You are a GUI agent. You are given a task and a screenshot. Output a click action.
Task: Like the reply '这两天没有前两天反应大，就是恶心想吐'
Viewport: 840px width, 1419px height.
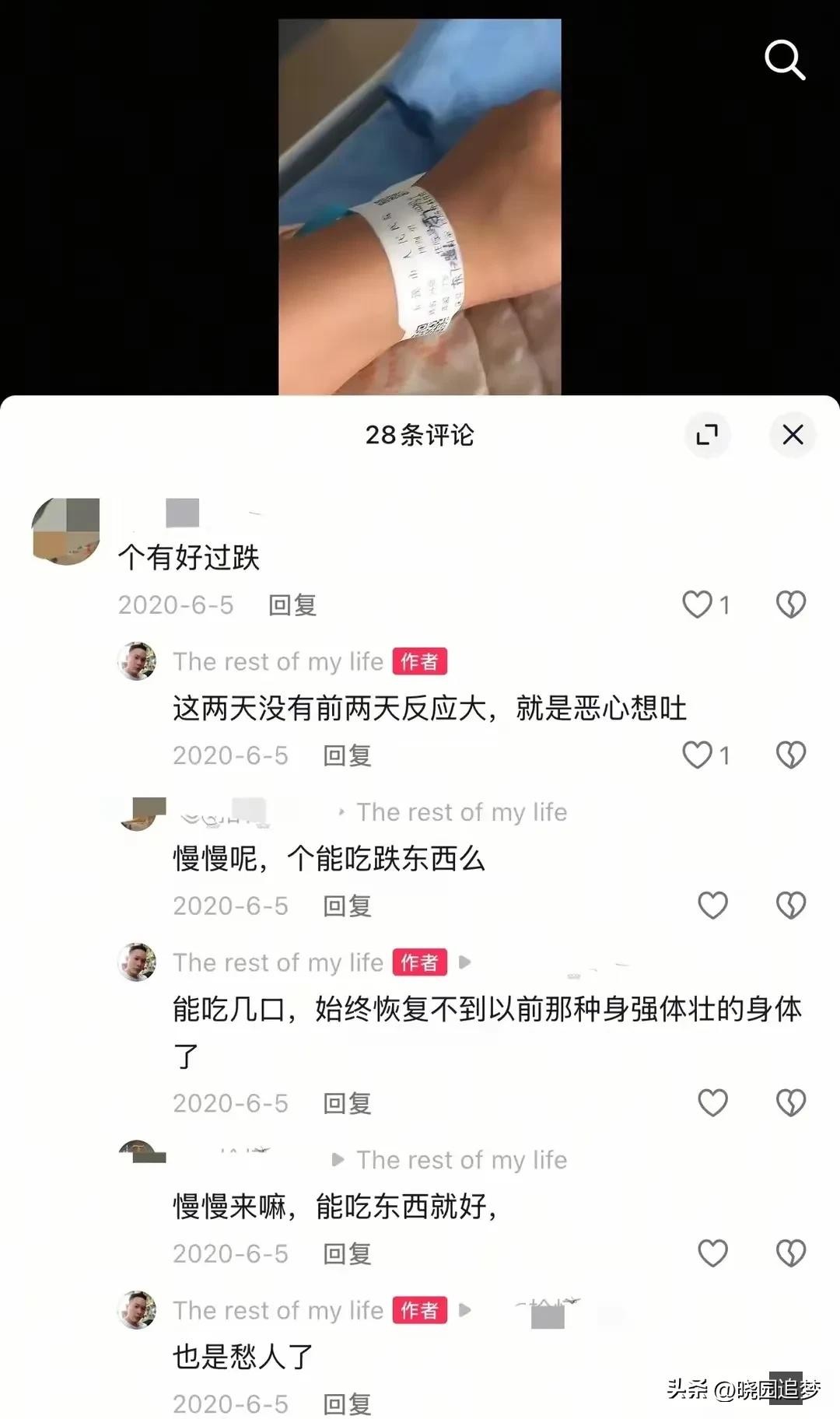698,755
